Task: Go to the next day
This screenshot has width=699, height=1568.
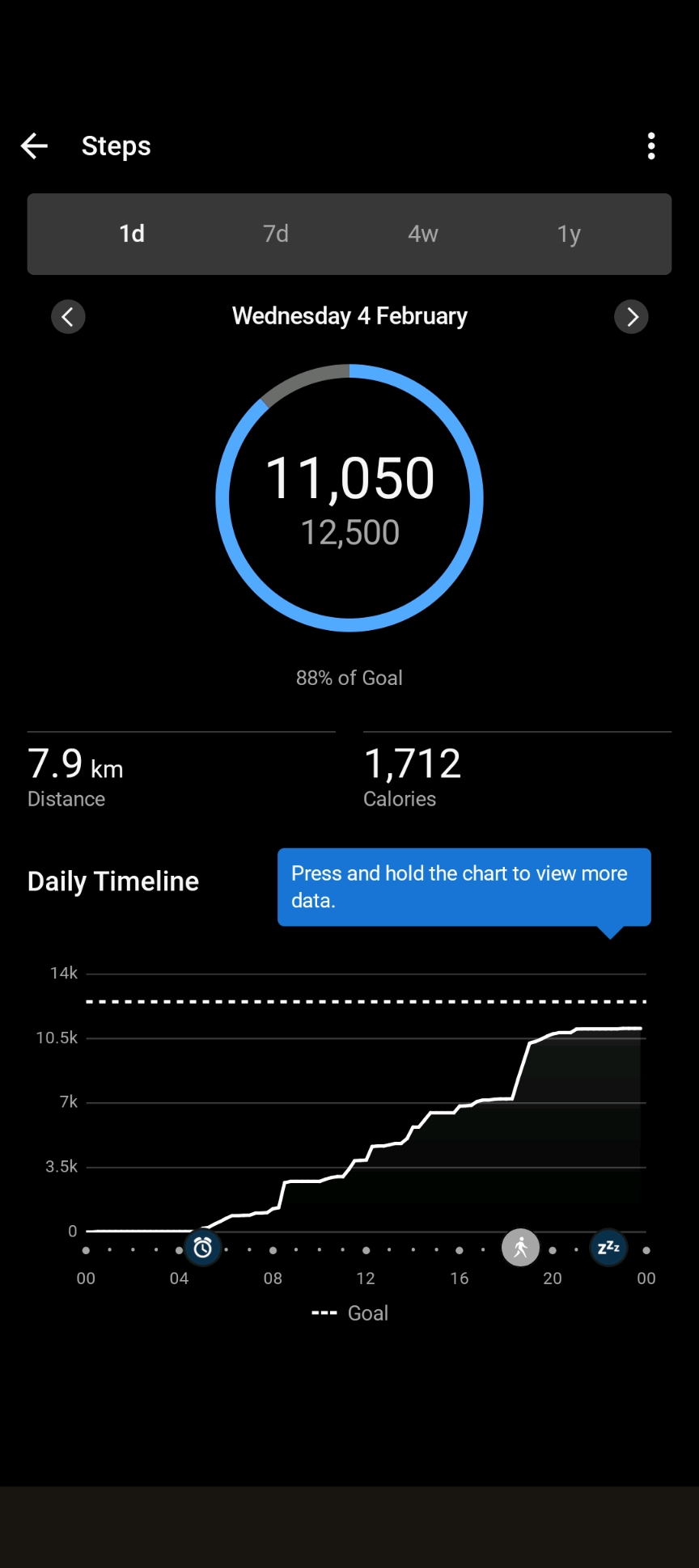Action: coord(631,317)
